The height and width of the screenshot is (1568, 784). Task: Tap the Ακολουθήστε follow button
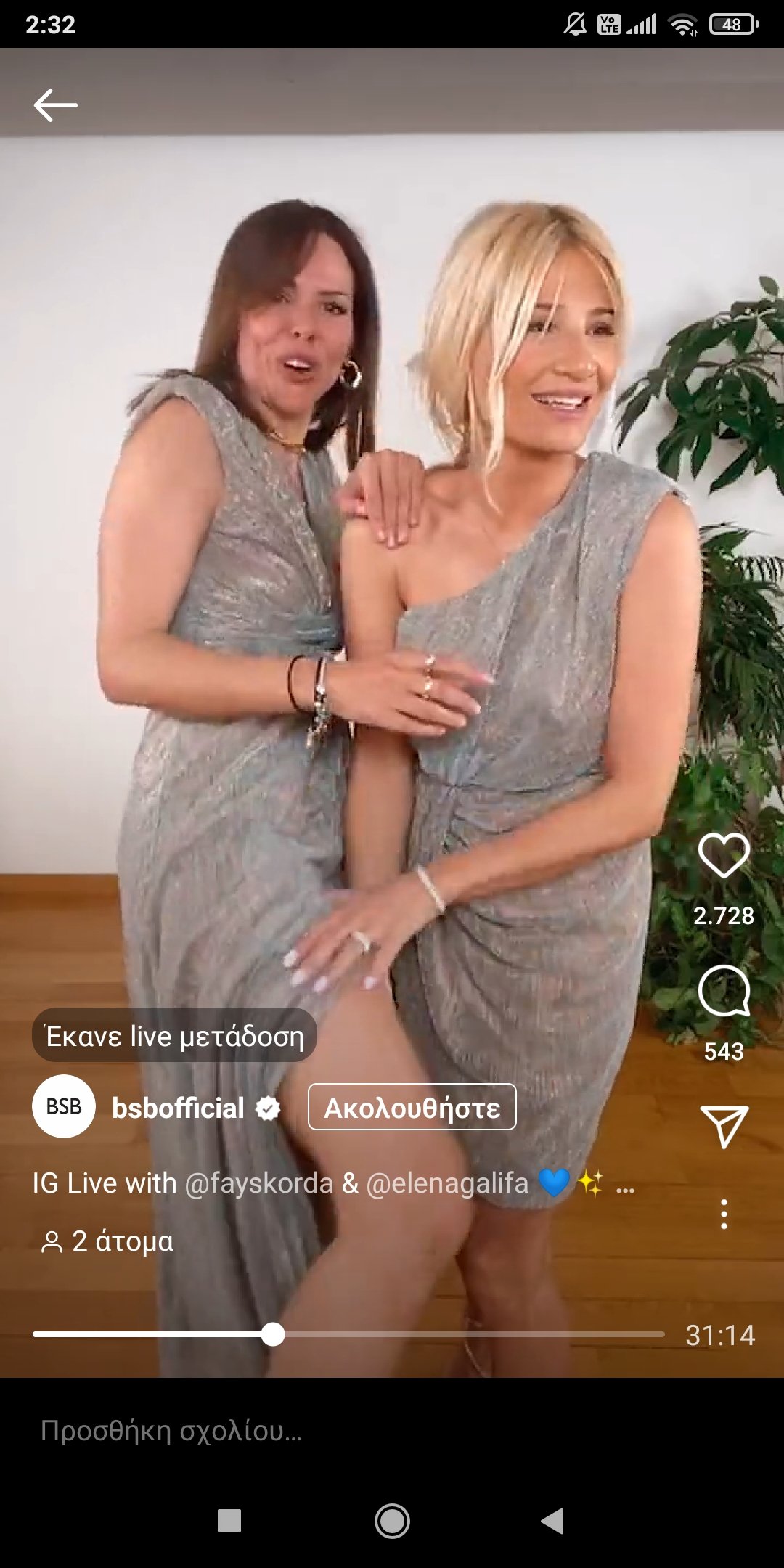pos(412,1108)
